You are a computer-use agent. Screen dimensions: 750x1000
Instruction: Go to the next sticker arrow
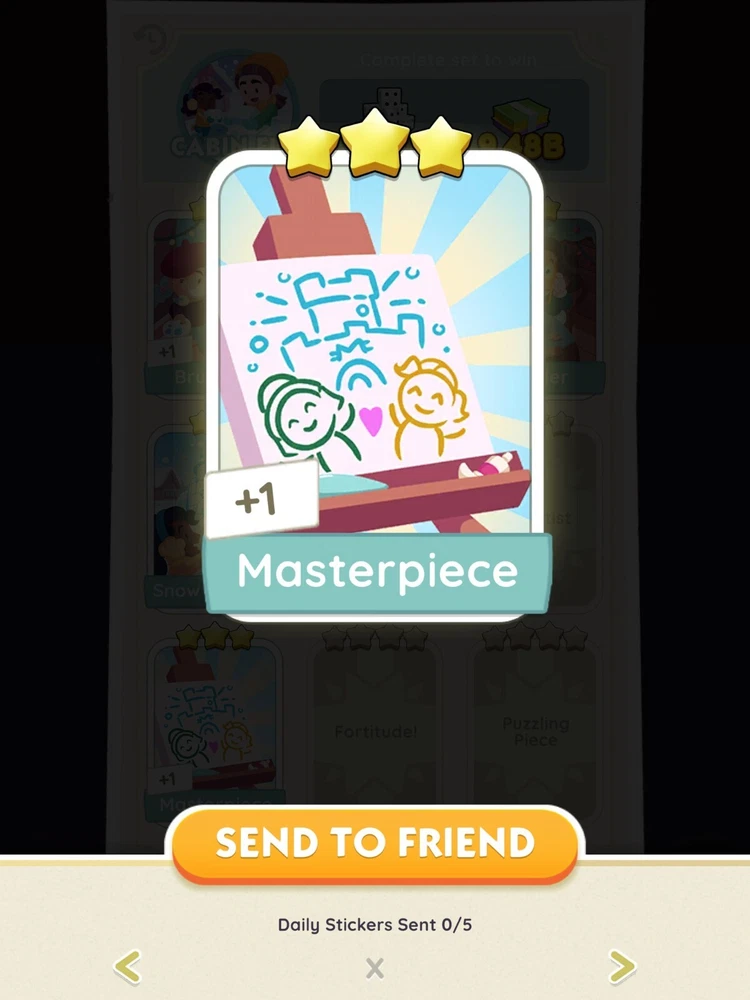[x=621, y=966]
